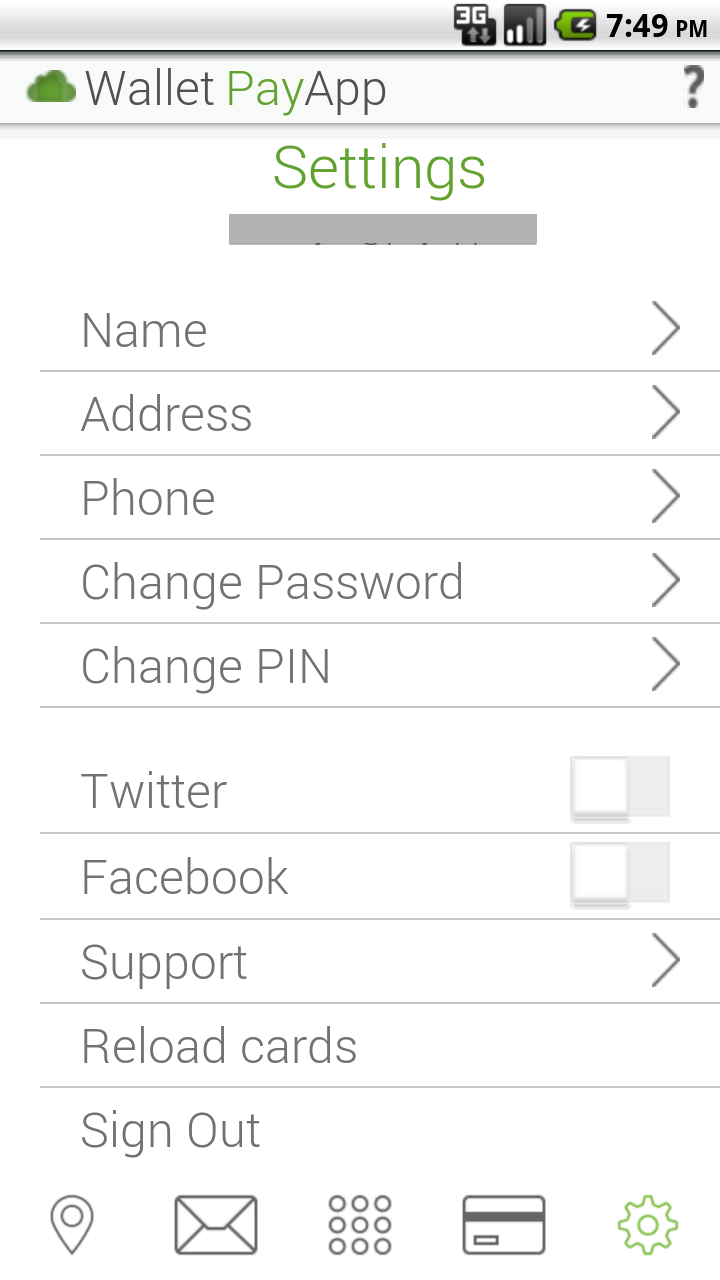Select the dial pad grid icon

click(x=359, y=1222)
